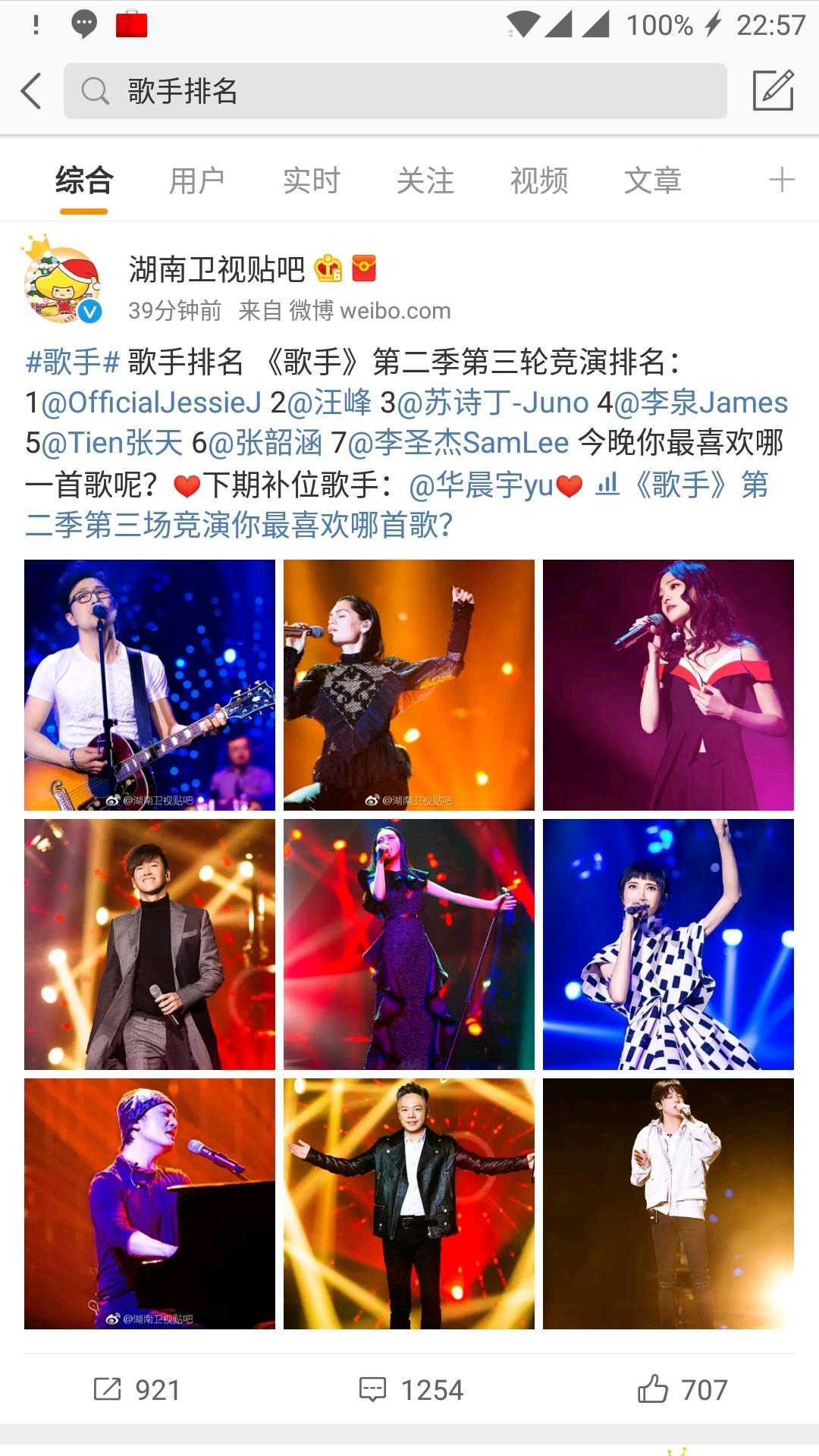Compose a new Weibo post
Viewport: 819px width, 1456px height.
coord(773,91)
